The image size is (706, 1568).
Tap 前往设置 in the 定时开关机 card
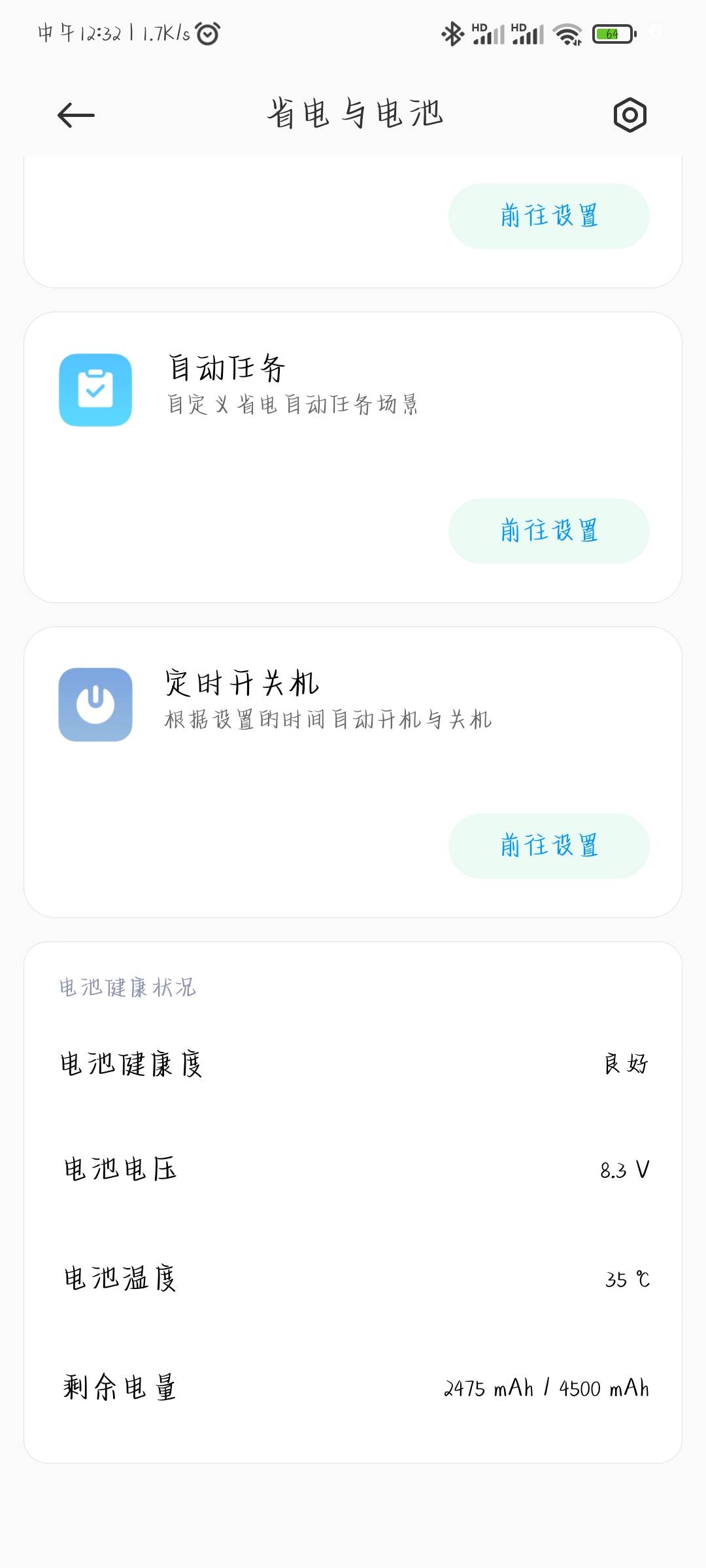pos(548,845)
